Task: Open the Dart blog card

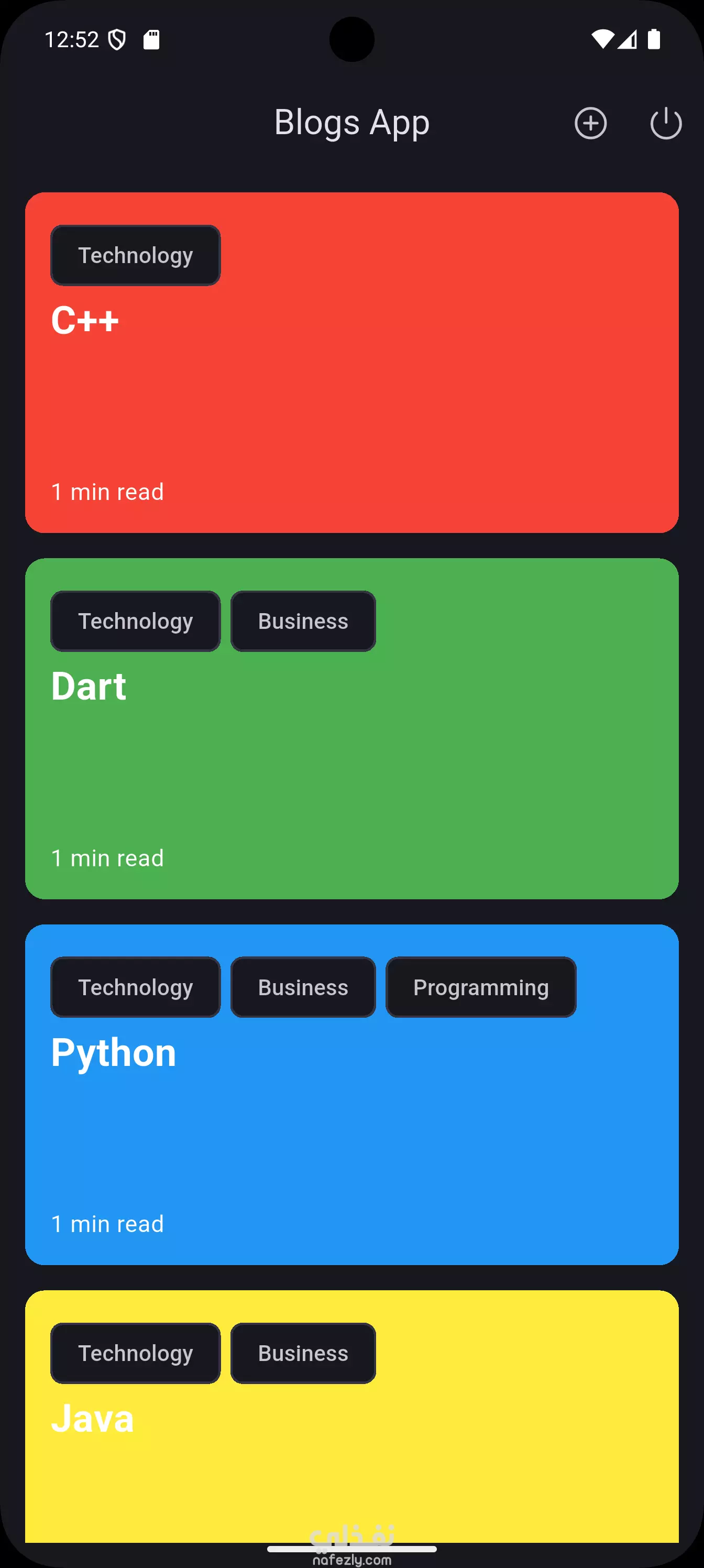Action: pyautogui.click(x=351, y=728)
